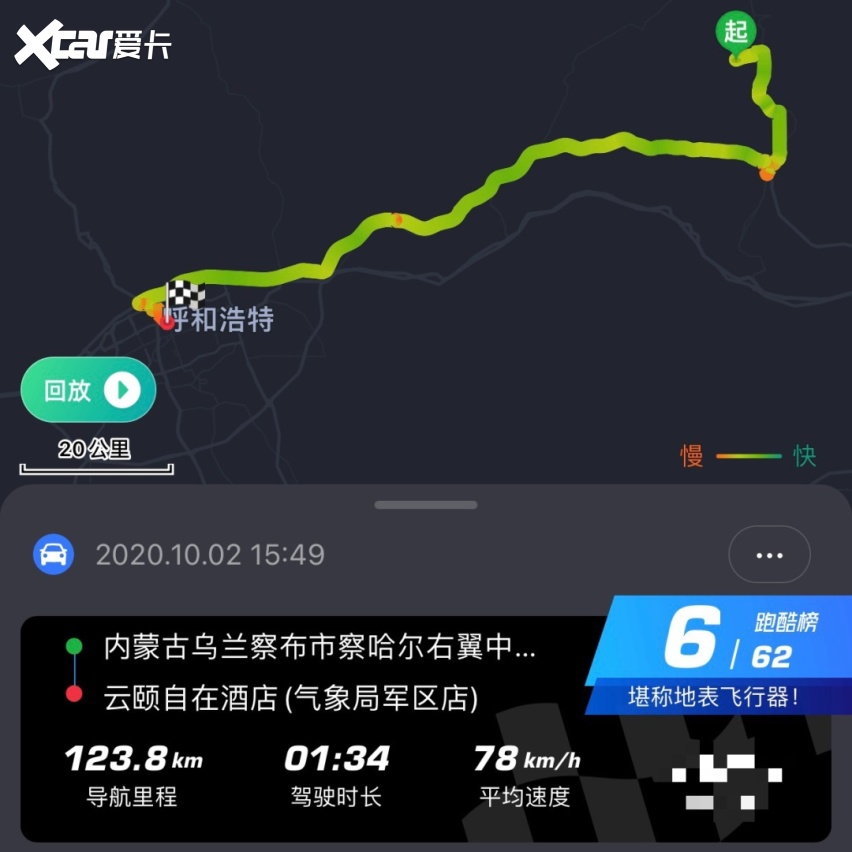Image resolution: width=852 pixels, height=852 pixels.
Task: Open the three-dot overflow menu
Action: [769, 554]
